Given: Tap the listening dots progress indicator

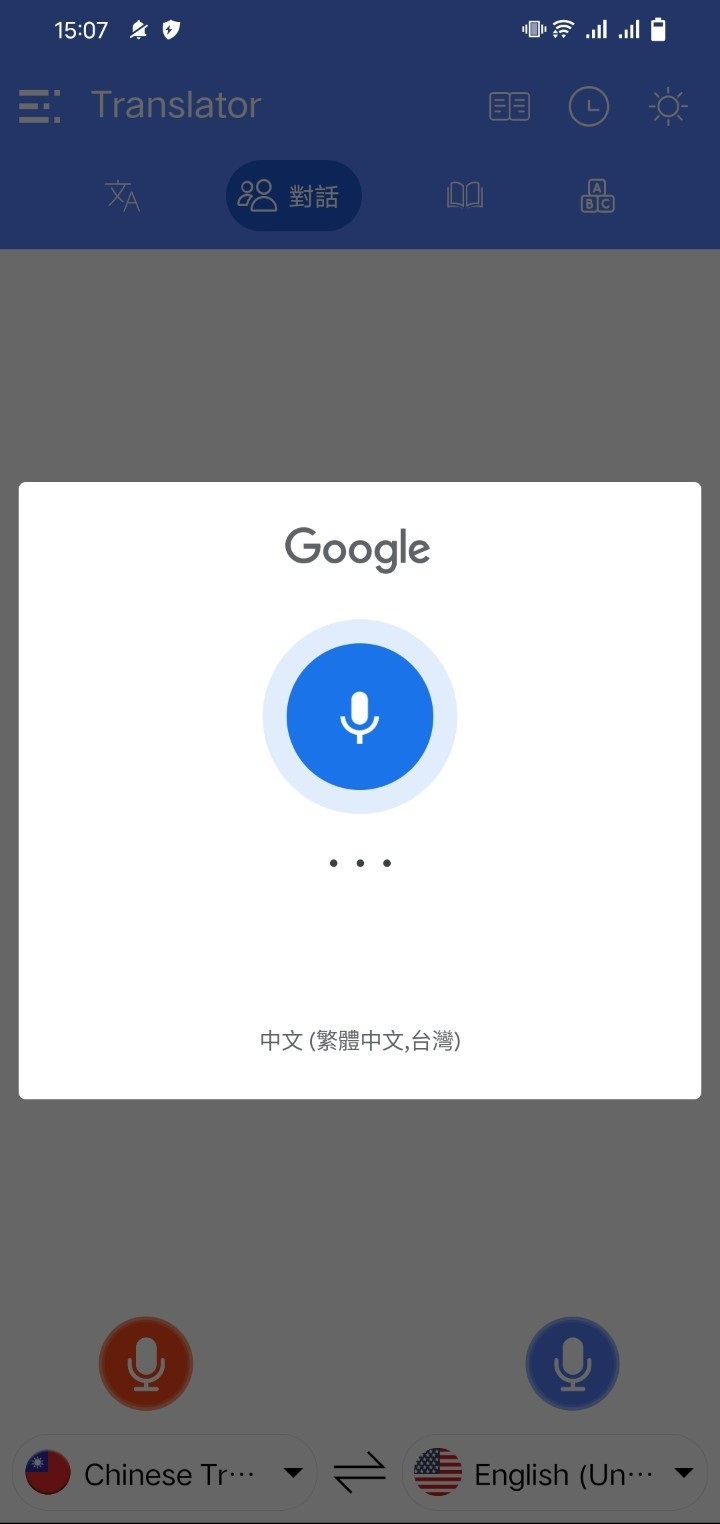Looking at the screenshot, I should click(x=360, y=862).
